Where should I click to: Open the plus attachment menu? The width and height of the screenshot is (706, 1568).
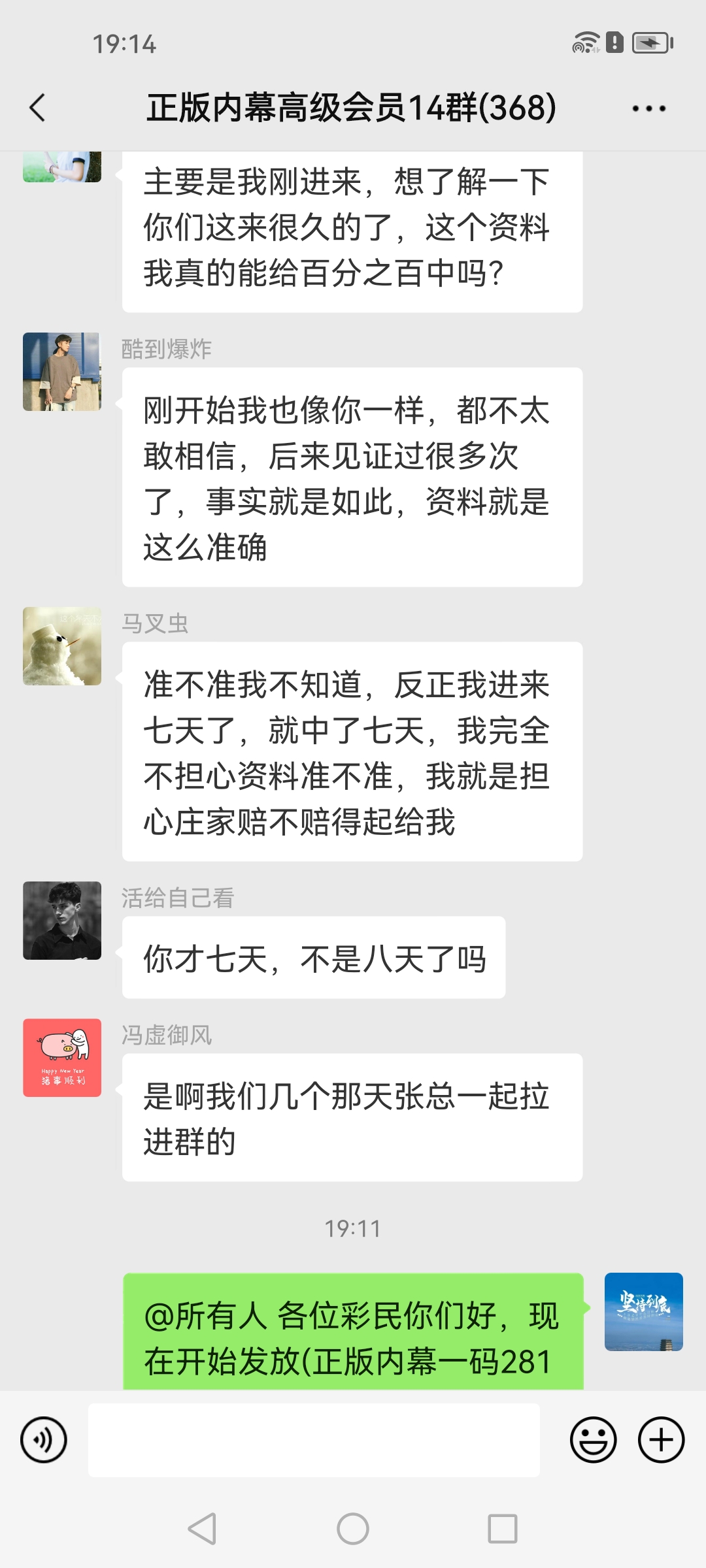pos(661,1439)
